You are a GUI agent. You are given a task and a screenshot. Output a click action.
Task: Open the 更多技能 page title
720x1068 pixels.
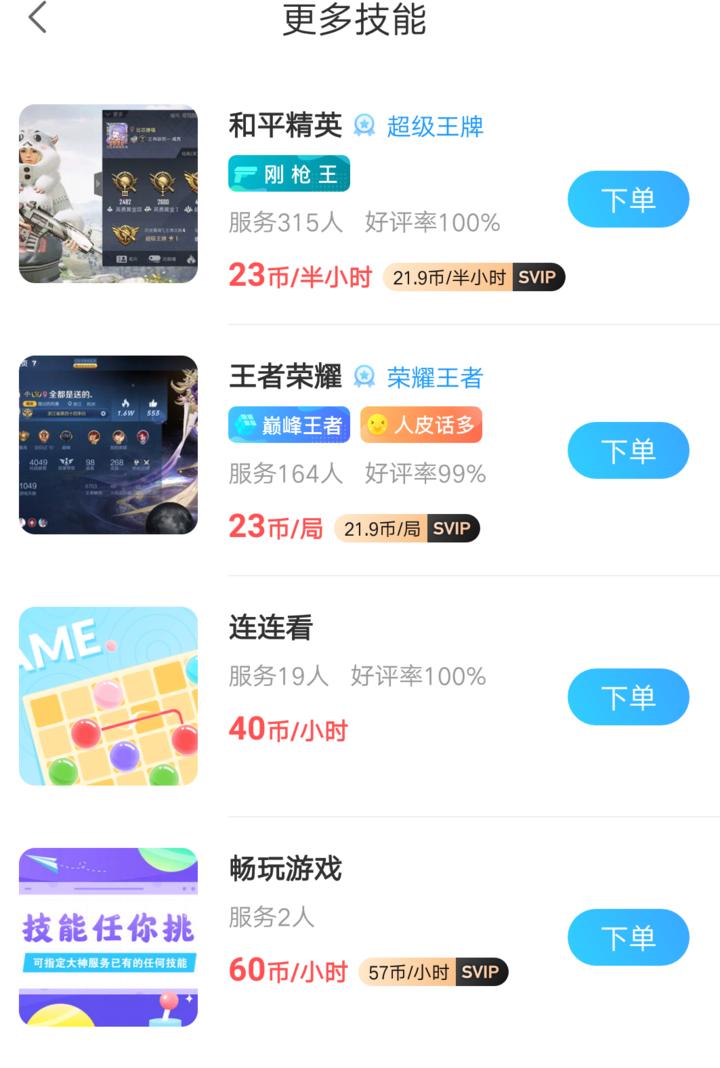click(355, 22)
